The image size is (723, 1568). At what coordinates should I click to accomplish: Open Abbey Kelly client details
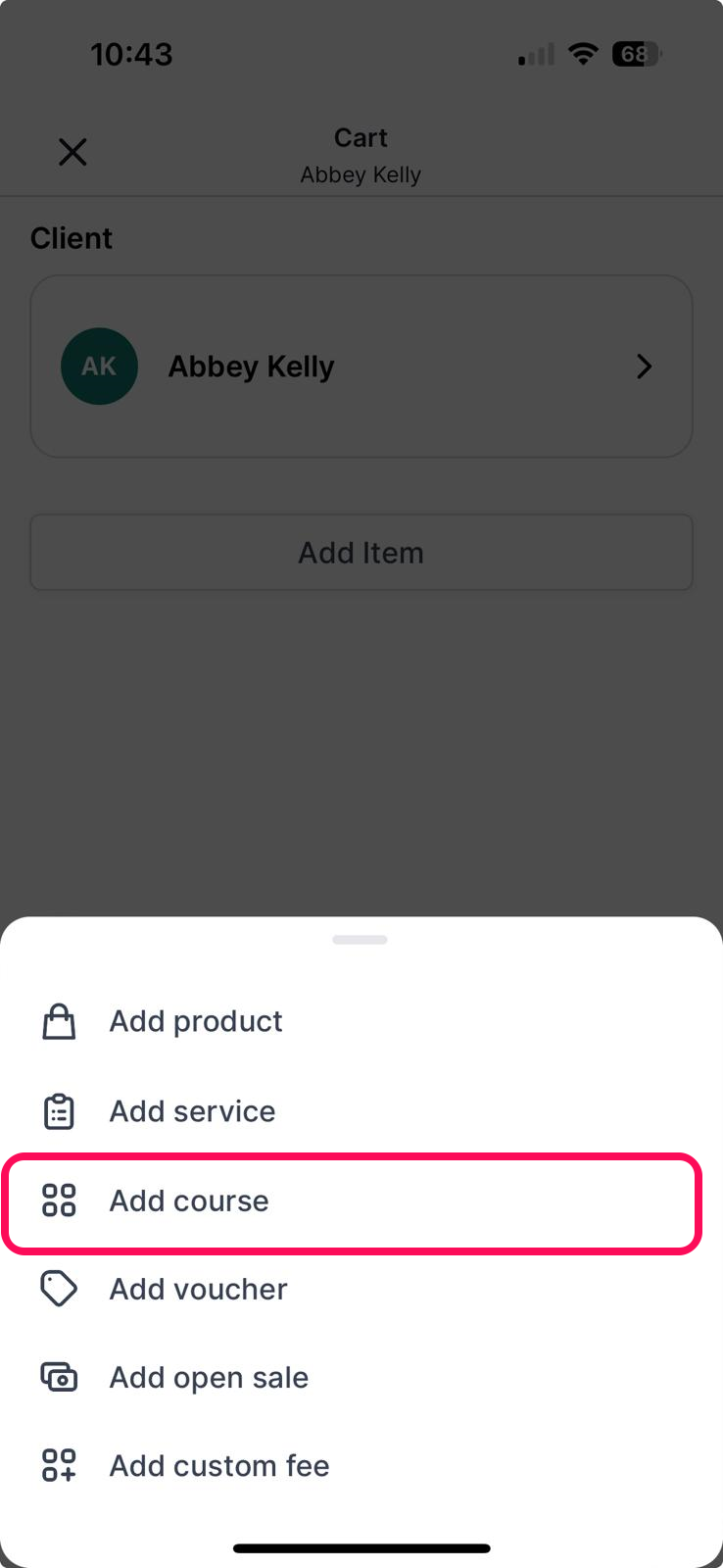pyautogui.click(x=361, y=367)
